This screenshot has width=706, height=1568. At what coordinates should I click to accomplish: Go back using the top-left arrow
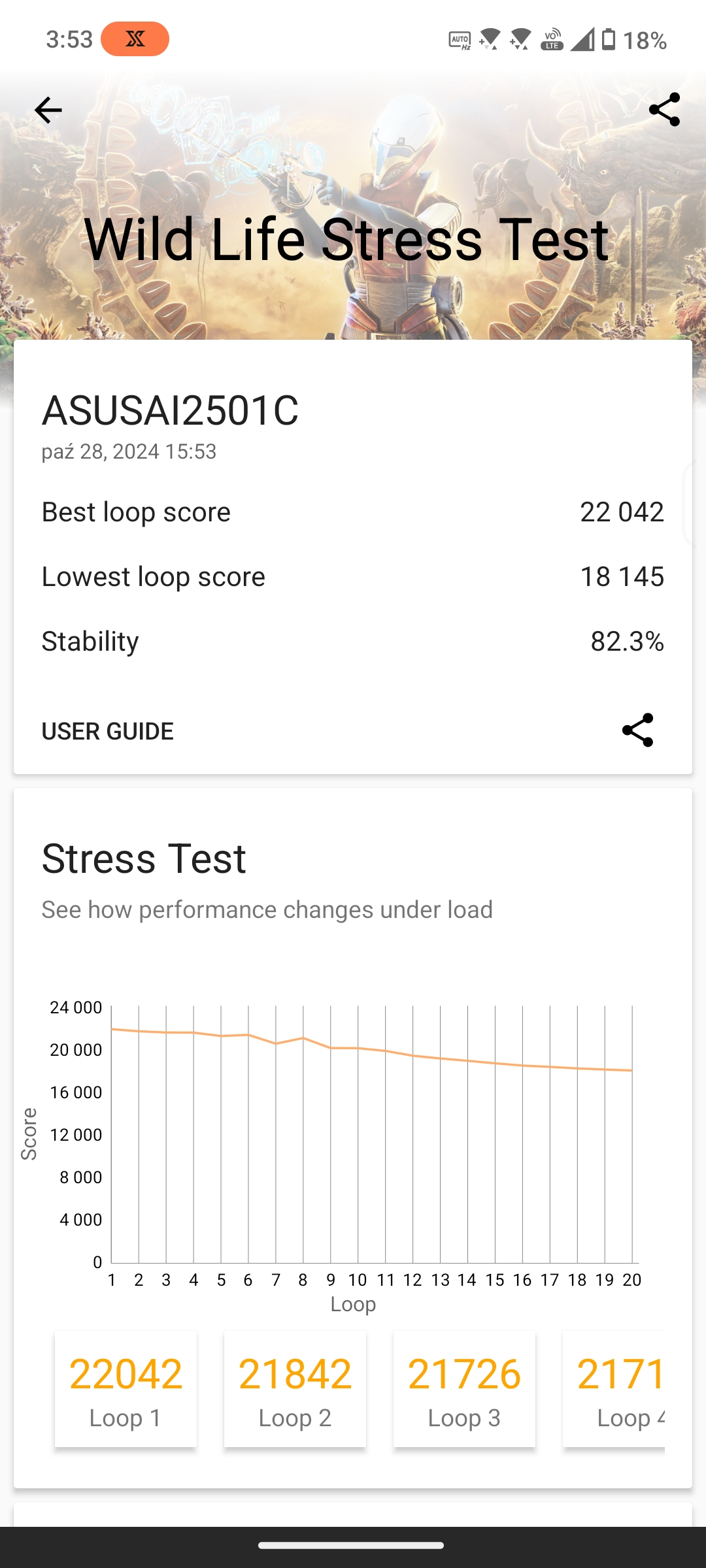pyautogui.click(x=48, y=110)
